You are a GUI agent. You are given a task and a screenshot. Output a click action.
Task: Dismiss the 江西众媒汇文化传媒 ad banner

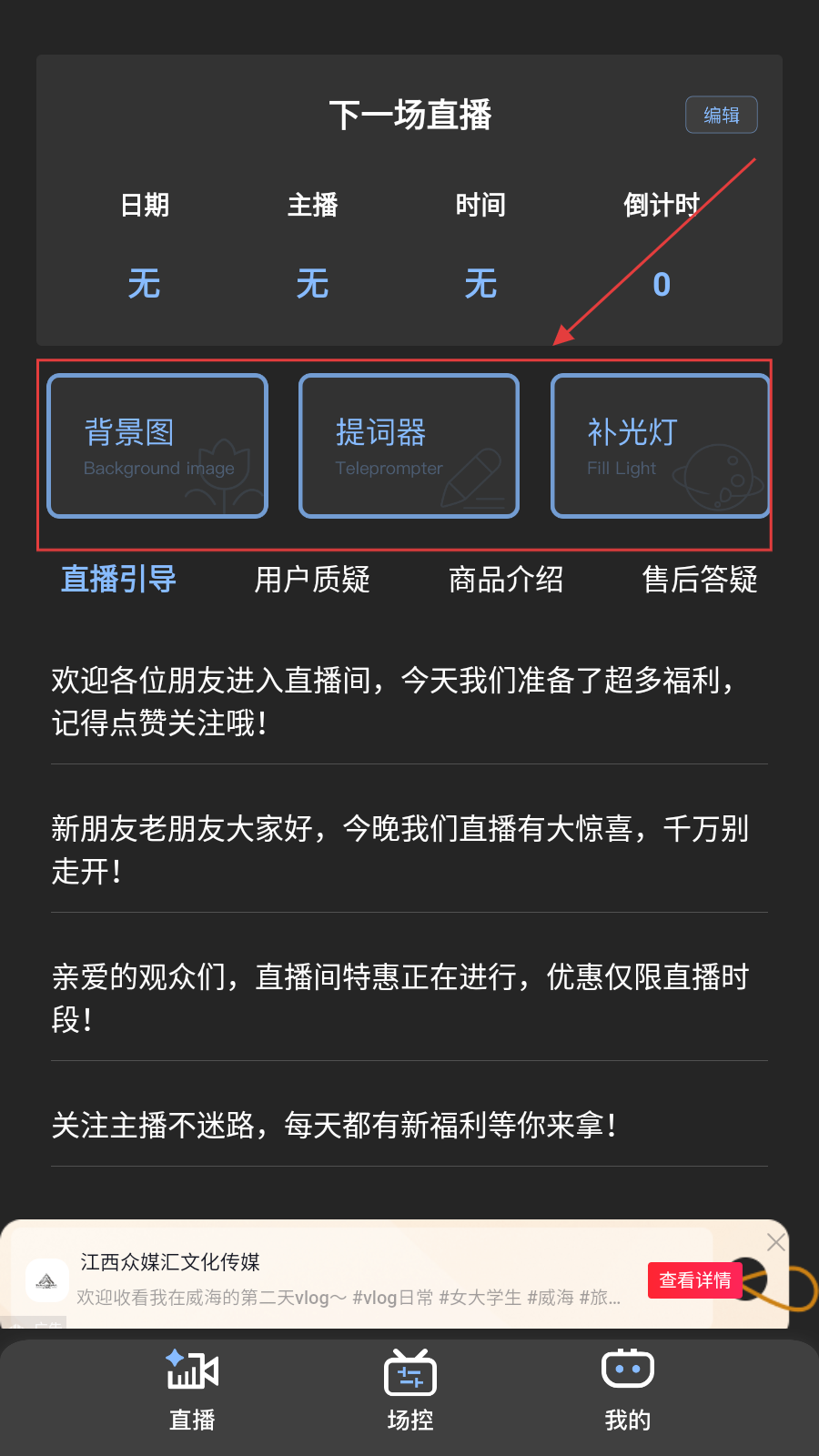(x=775, y=1242)
